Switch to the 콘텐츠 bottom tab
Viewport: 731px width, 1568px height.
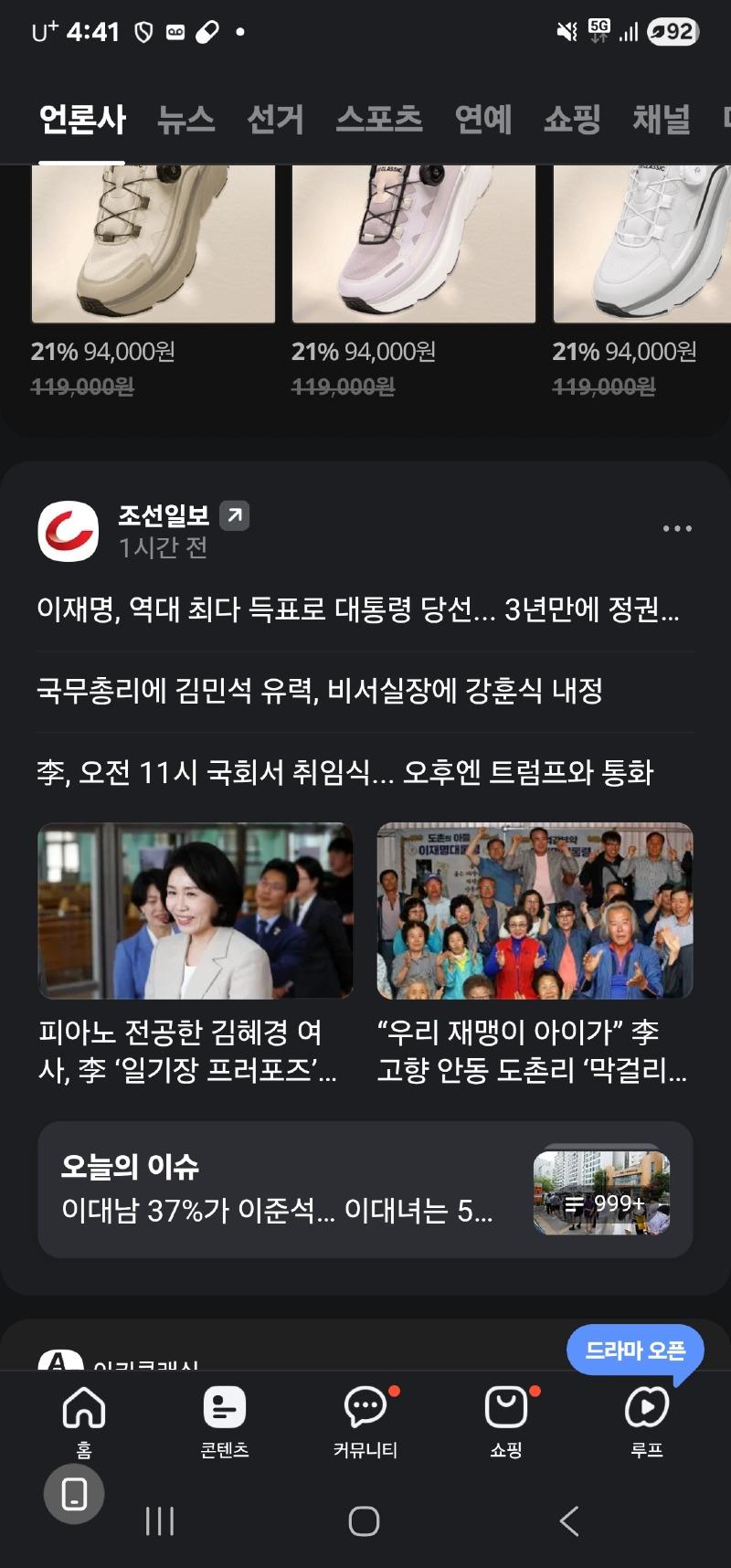pos(225,1420)
